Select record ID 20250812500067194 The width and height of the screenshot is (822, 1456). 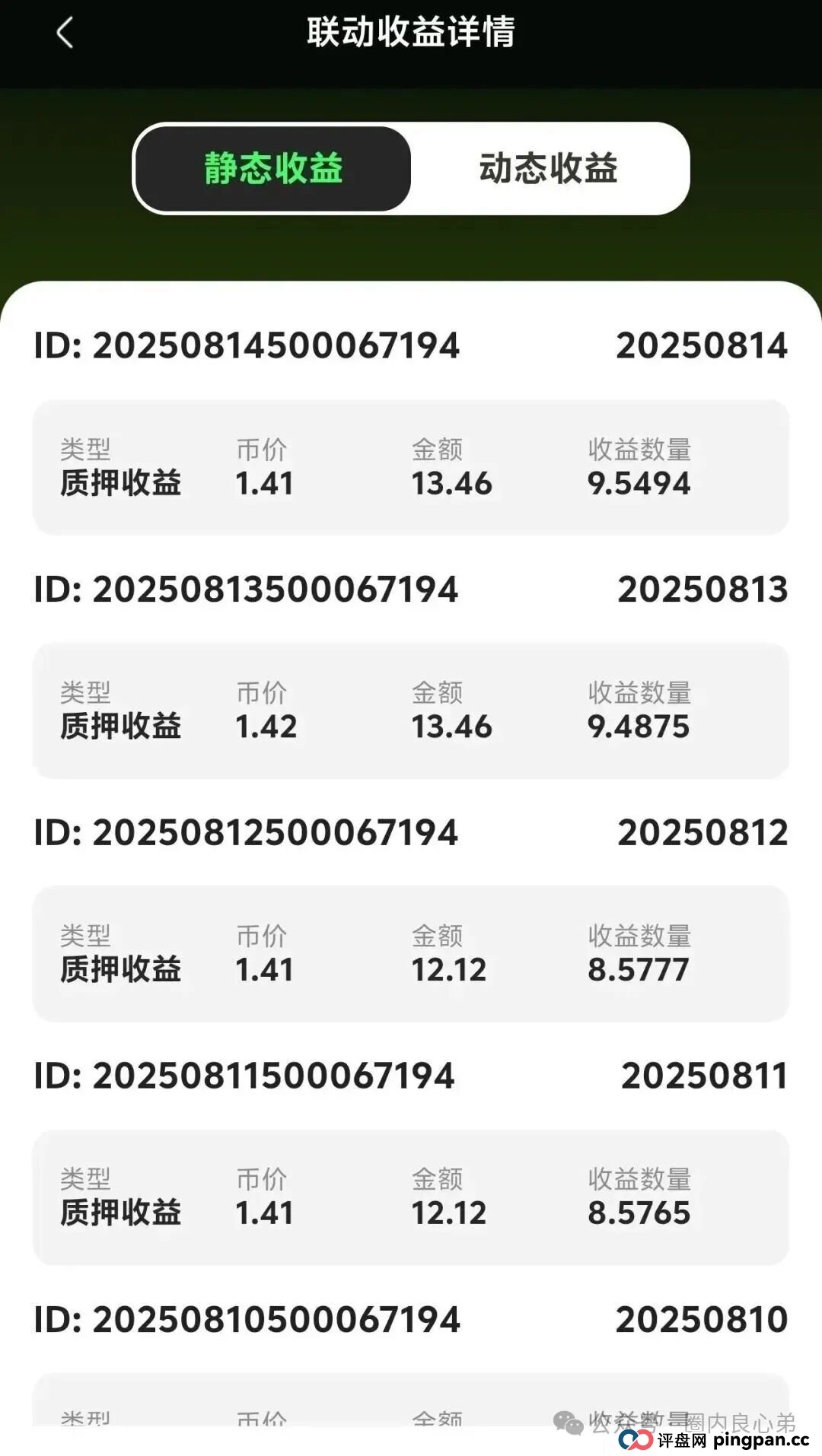point(245,834)
